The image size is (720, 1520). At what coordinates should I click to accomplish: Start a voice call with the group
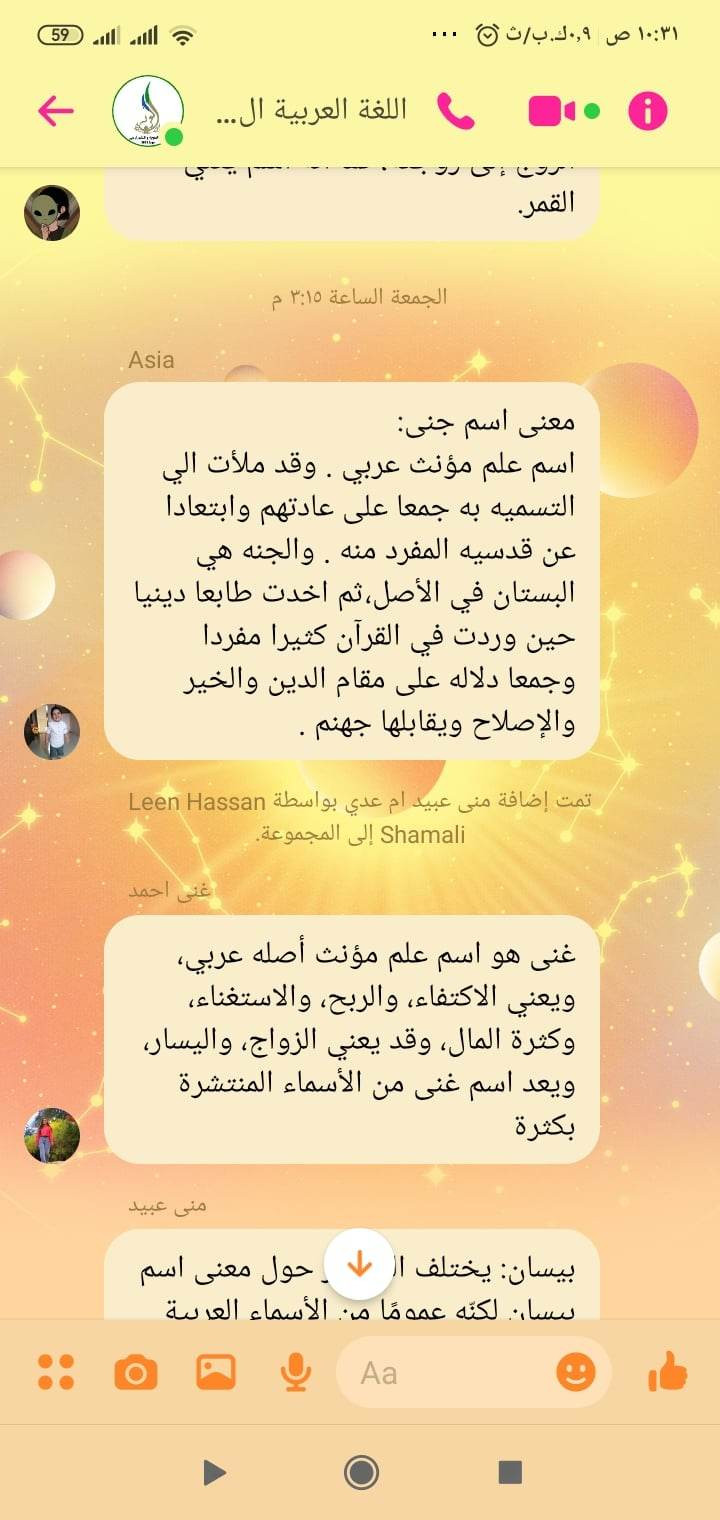tap(456, 111)
